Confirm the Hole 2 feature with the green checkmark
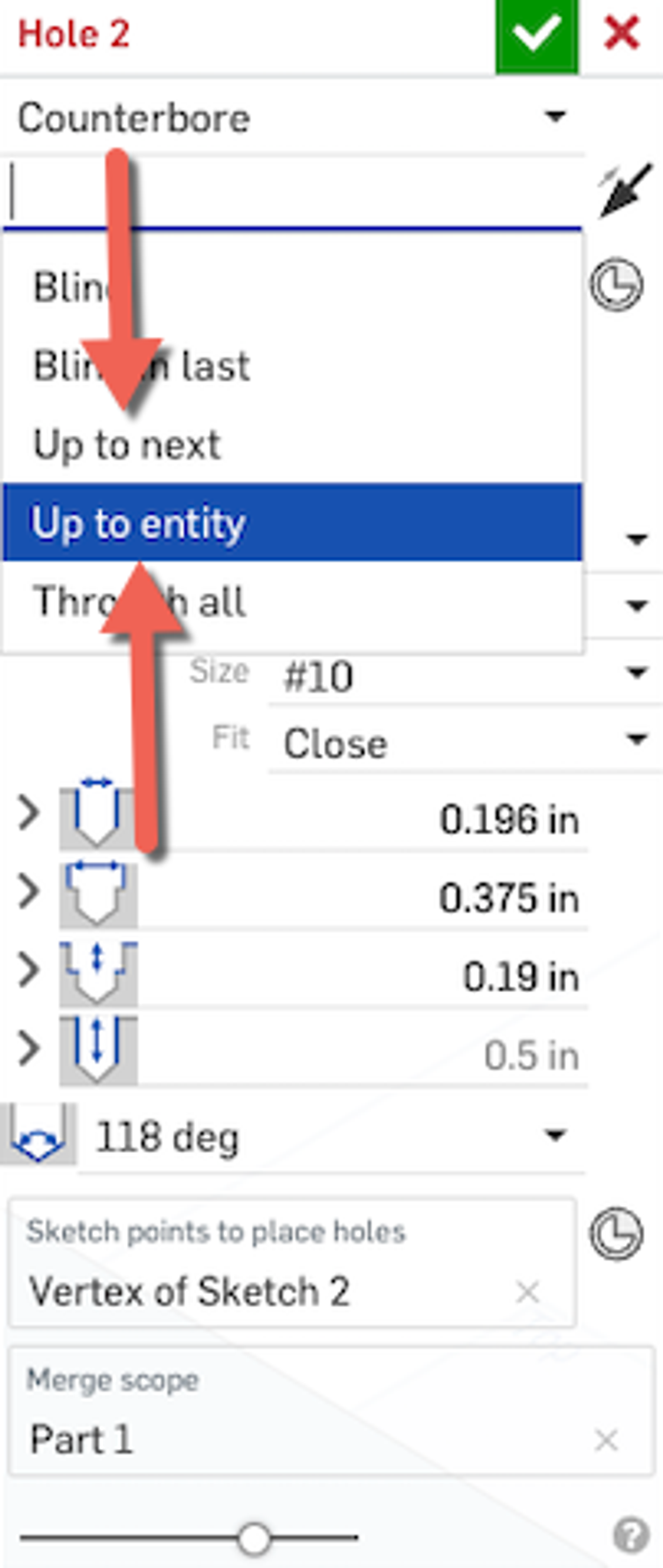Image resolution: width=663 pixels, height=1568 pixels. 536,35
